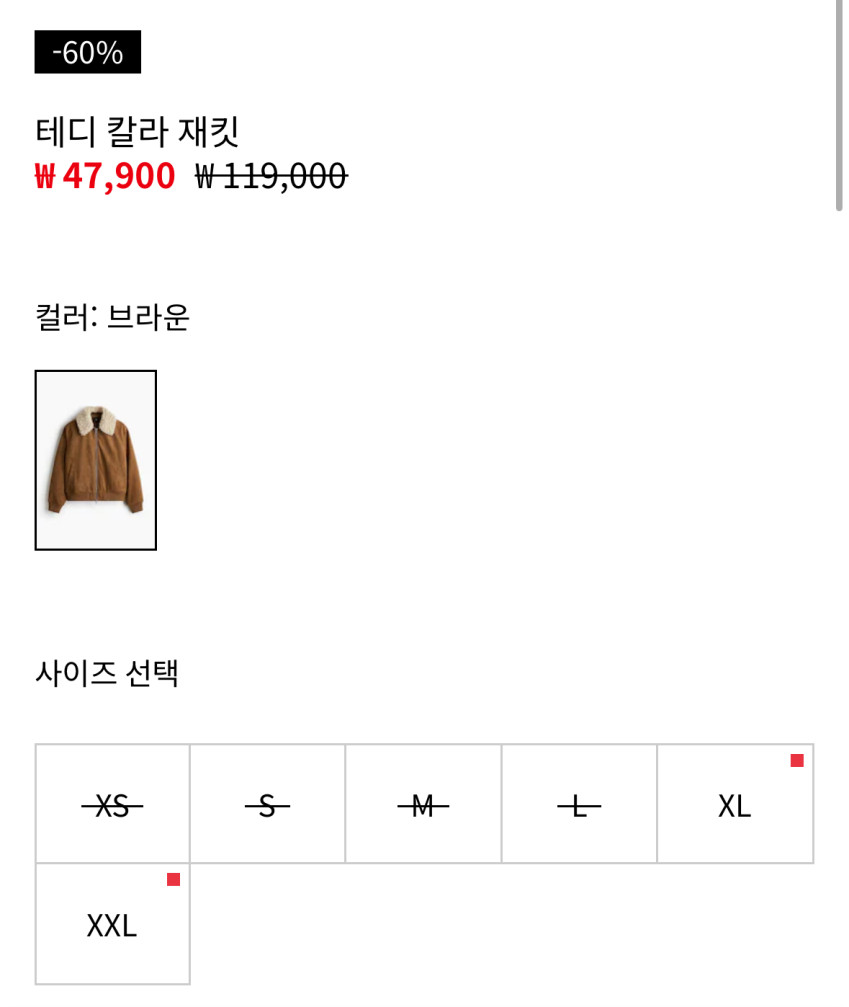The width and height of the screenshot is (849, 1007).
Task: Tap the sold-out L size
Action: (x=579, y=804)
